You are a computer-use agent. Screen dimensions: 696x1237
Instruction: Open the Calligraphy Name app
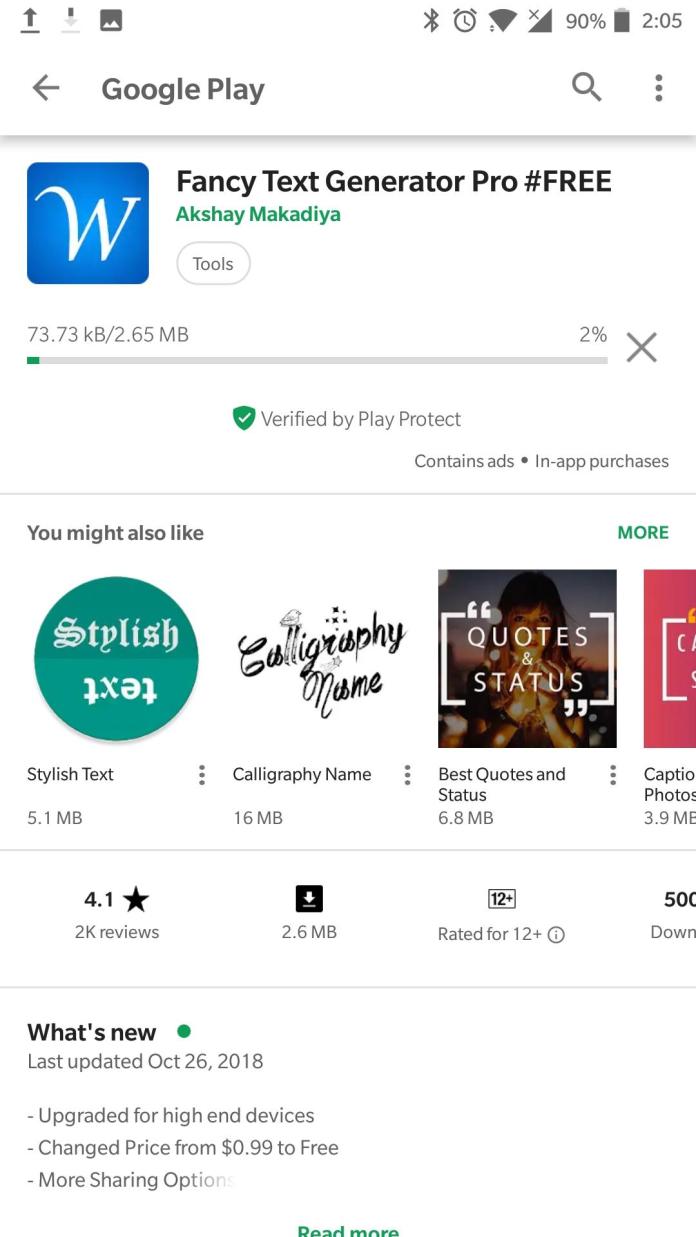(x=321, y=658)
